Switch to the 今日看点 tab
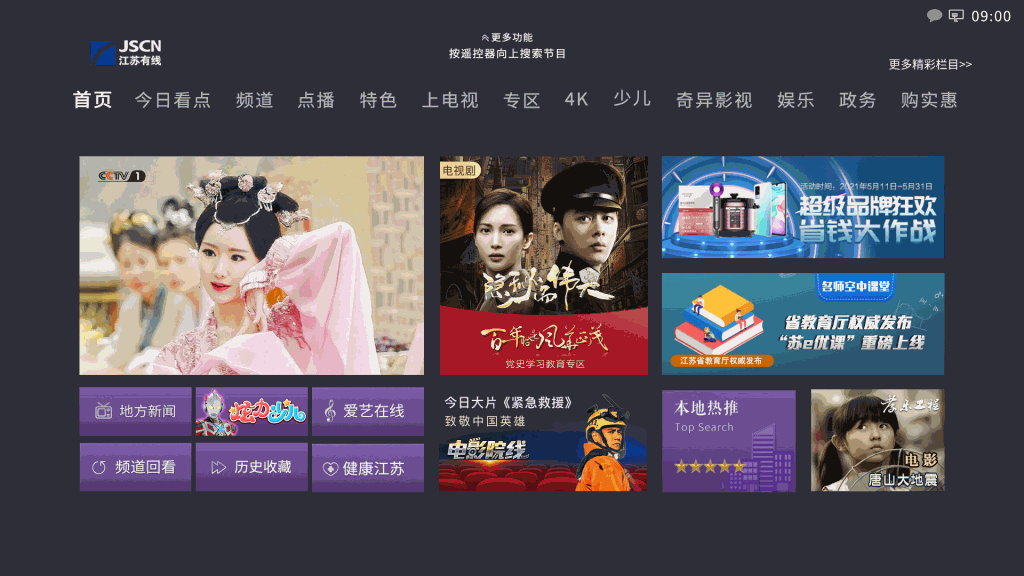 click(173, 100)
